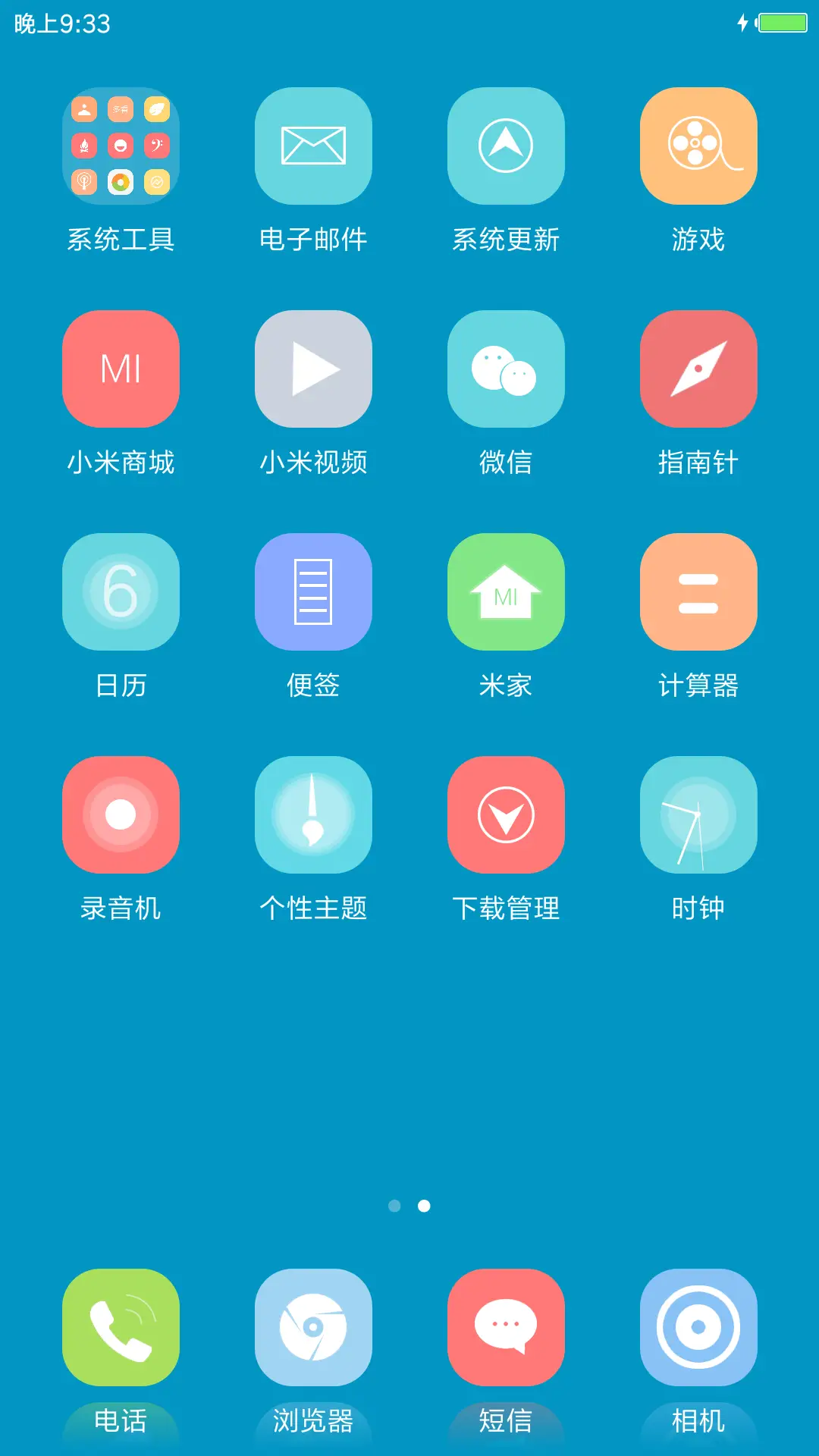
Task: Open the 计算器 calculator
Action: pos(698,591)
